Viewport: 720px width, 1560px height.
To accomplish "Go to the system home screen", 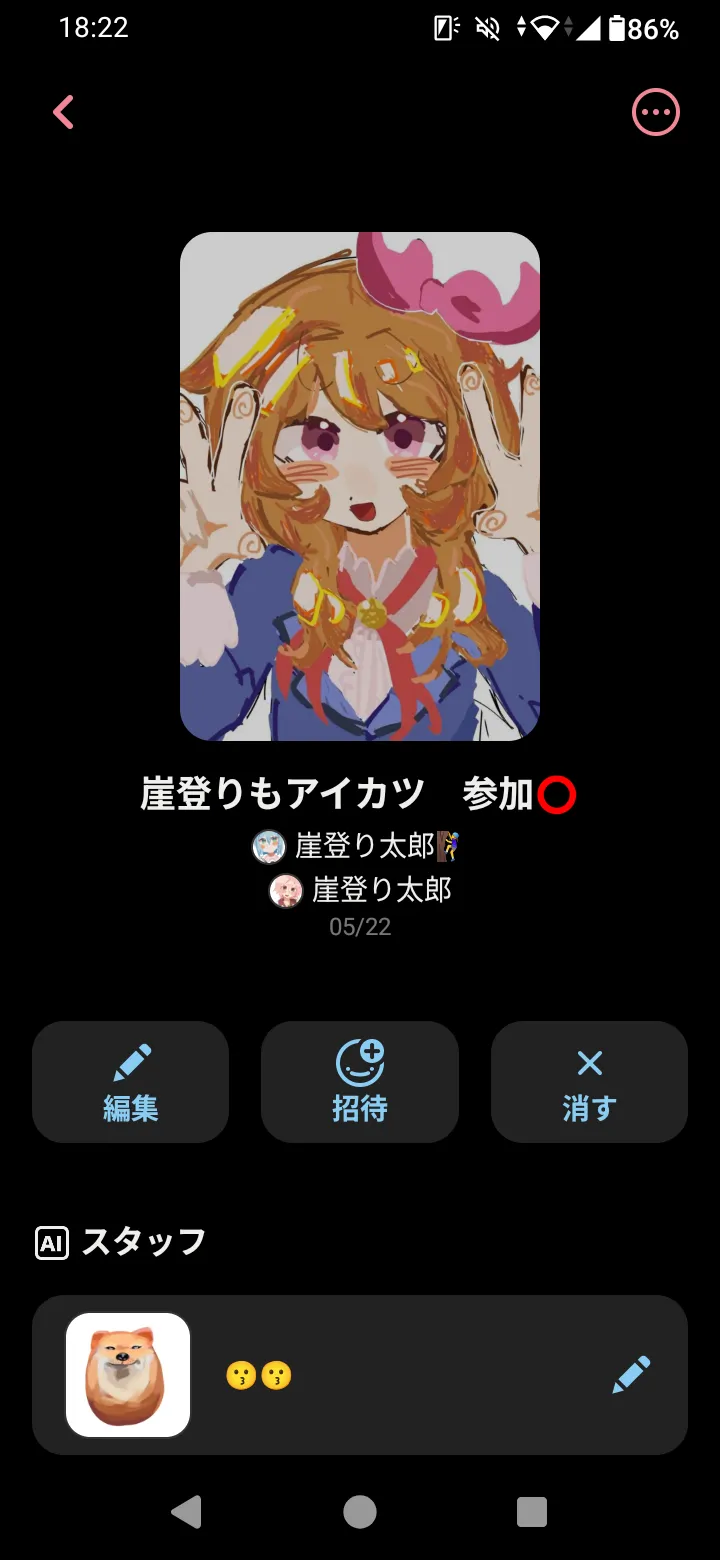I will pyautogui.click(x=360, y=1512).
